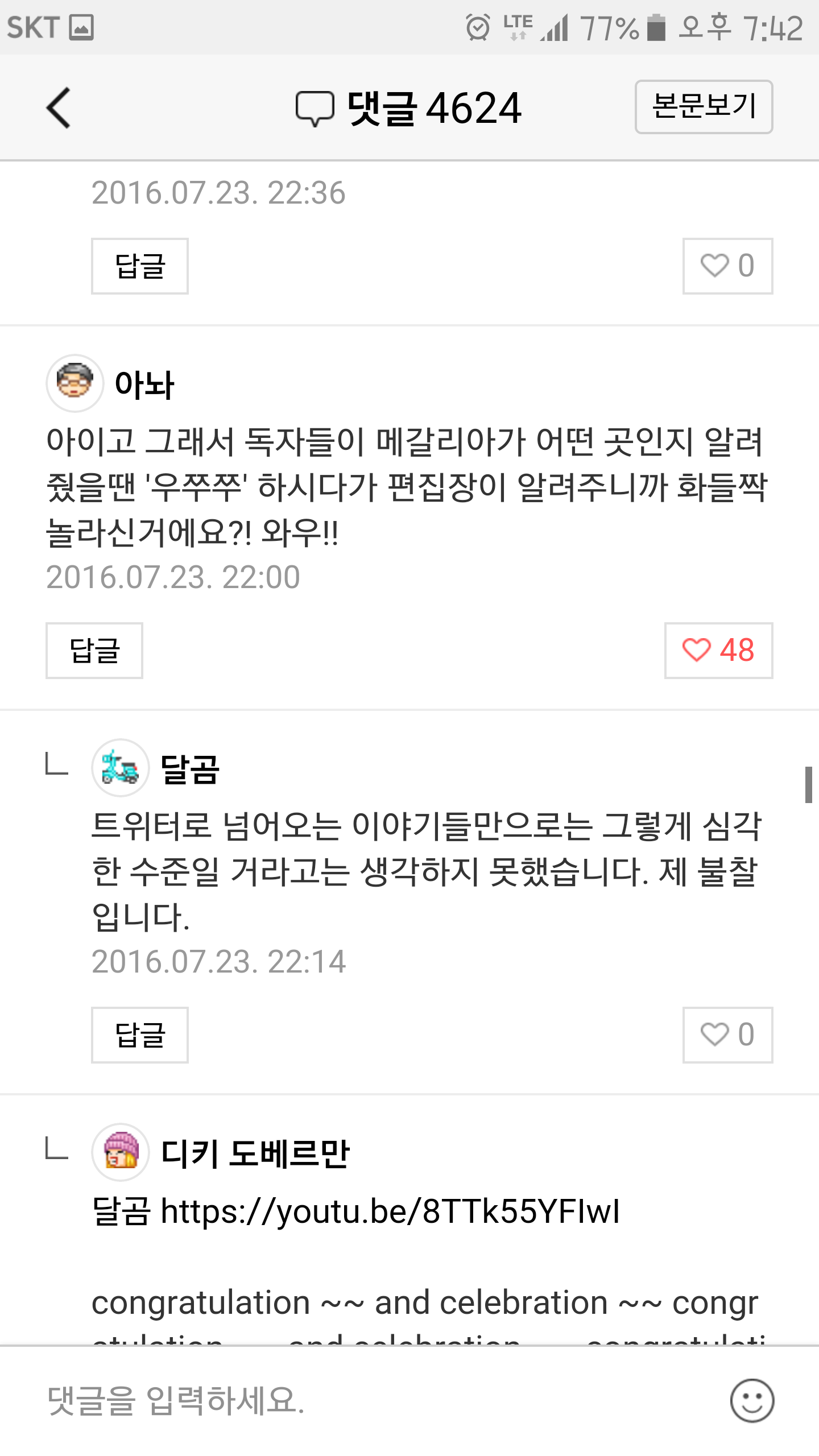The height and width of the screenshot is (1456, 819).
Task: Open 디키 도베르만's profile avatar
Action: 120,1152
